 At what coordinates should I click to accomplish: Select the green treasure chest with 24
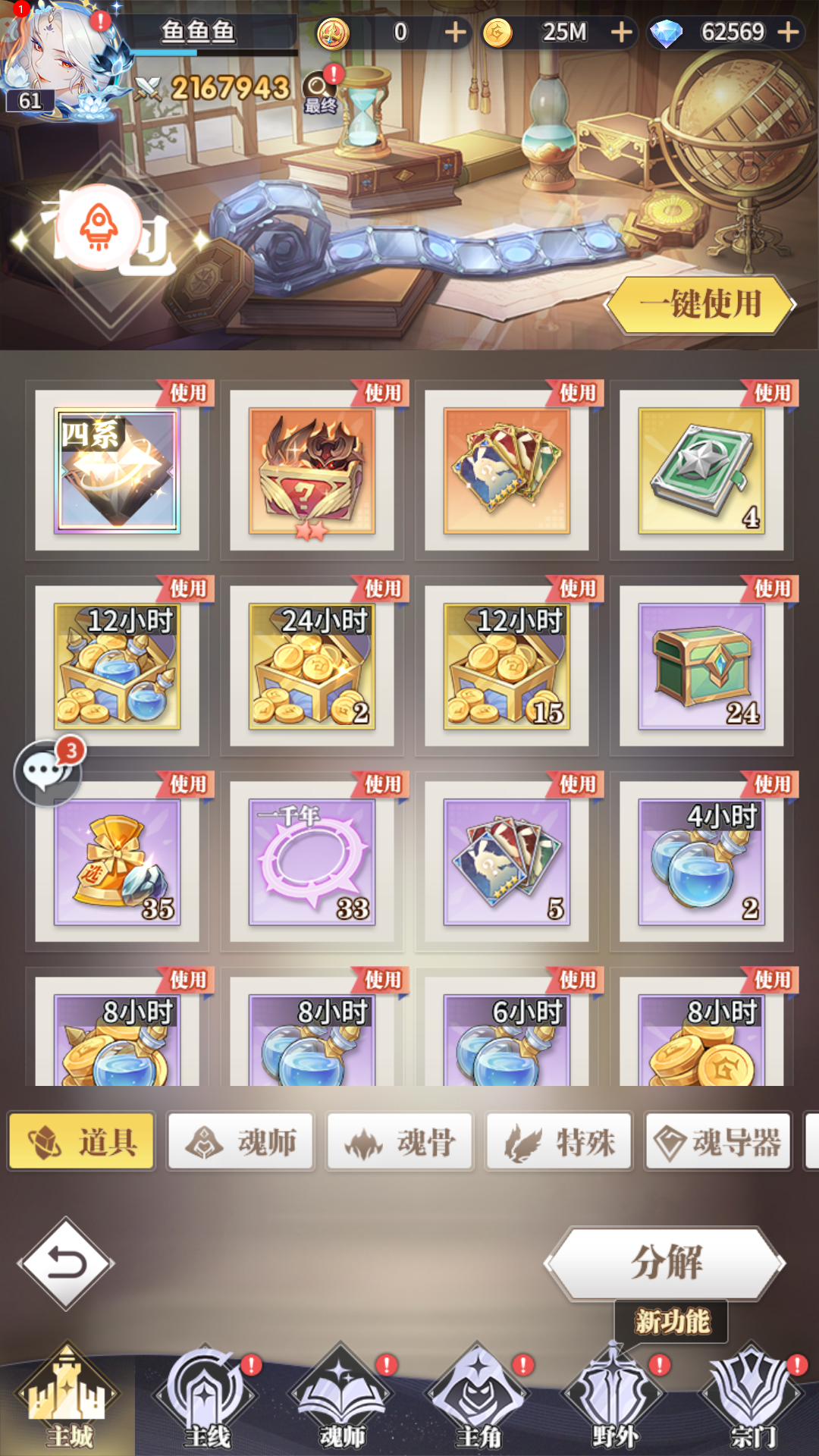point(701,666)
